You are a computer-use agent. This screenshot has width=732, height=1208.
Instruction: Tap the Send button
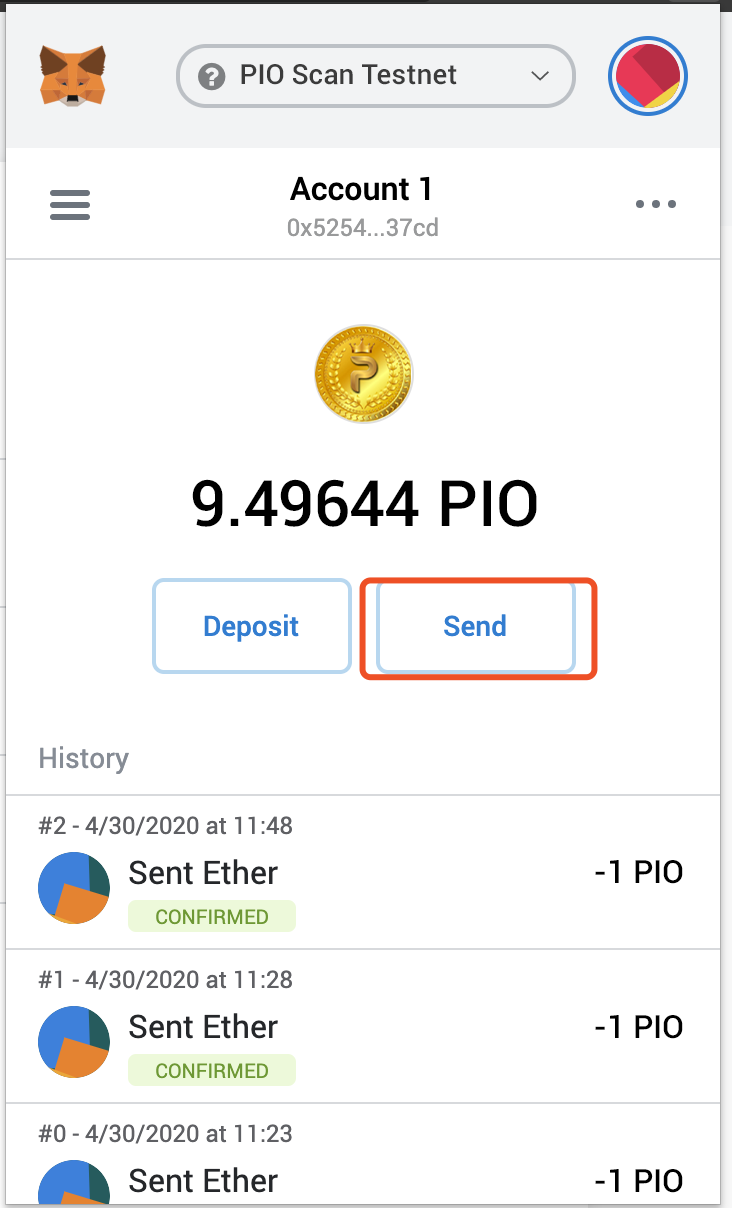(x=475, y=626)
